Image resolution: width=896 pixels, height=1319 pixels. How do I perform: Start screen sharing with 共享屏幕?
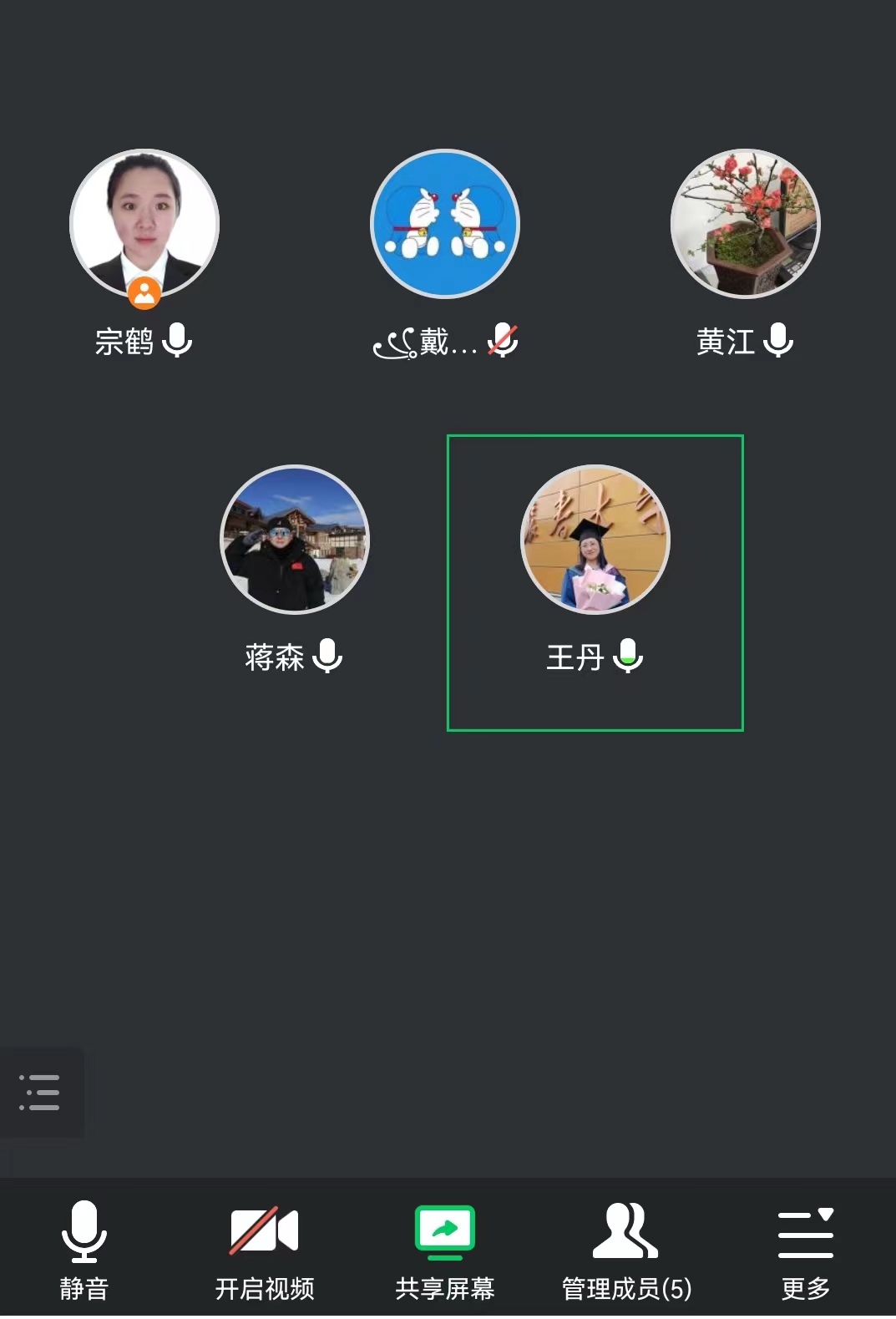[x=444, y=1248]
